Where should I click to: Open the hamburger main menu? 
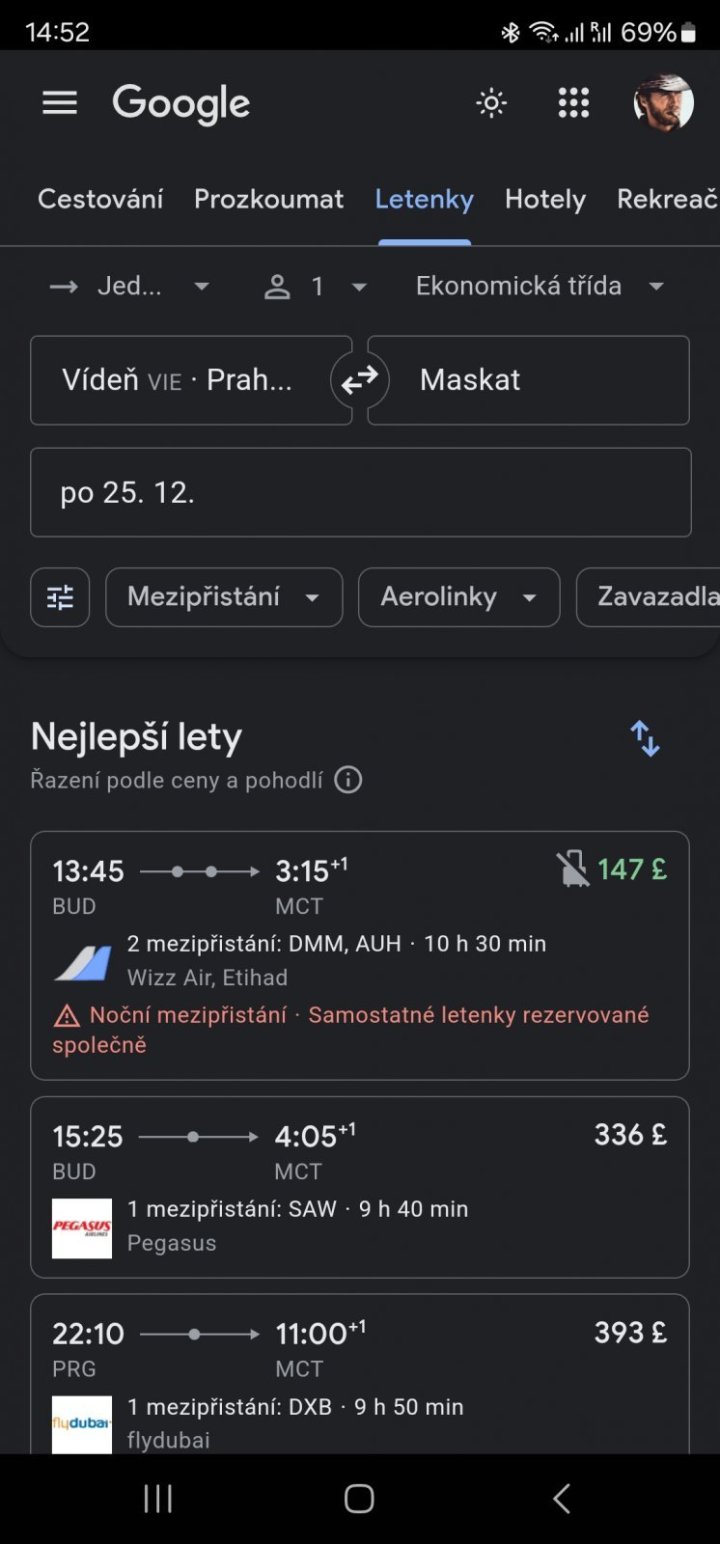60,103
